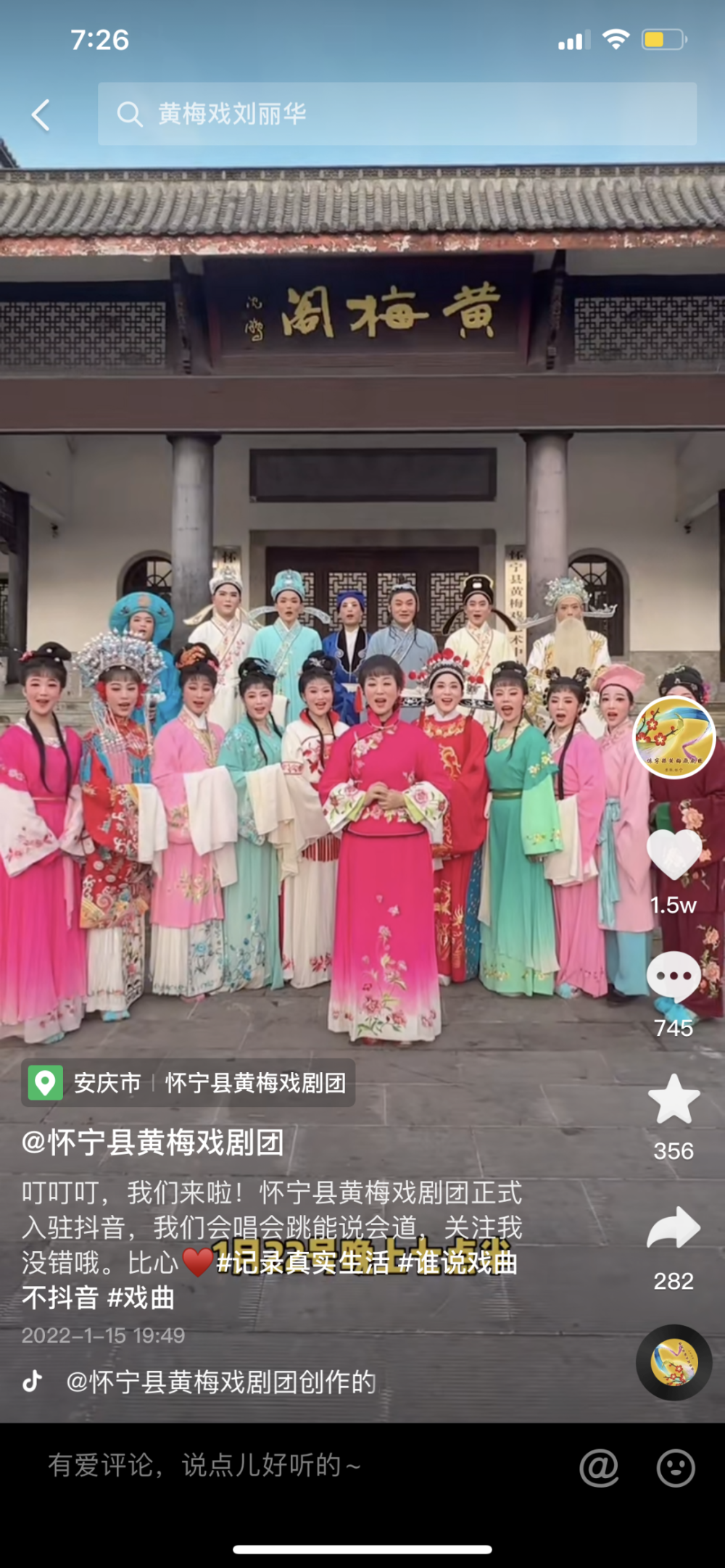The height and width of the screenshot is (1568, 725).
Task: Open the emoji picker smiley icon
Action: [675, 1468]
